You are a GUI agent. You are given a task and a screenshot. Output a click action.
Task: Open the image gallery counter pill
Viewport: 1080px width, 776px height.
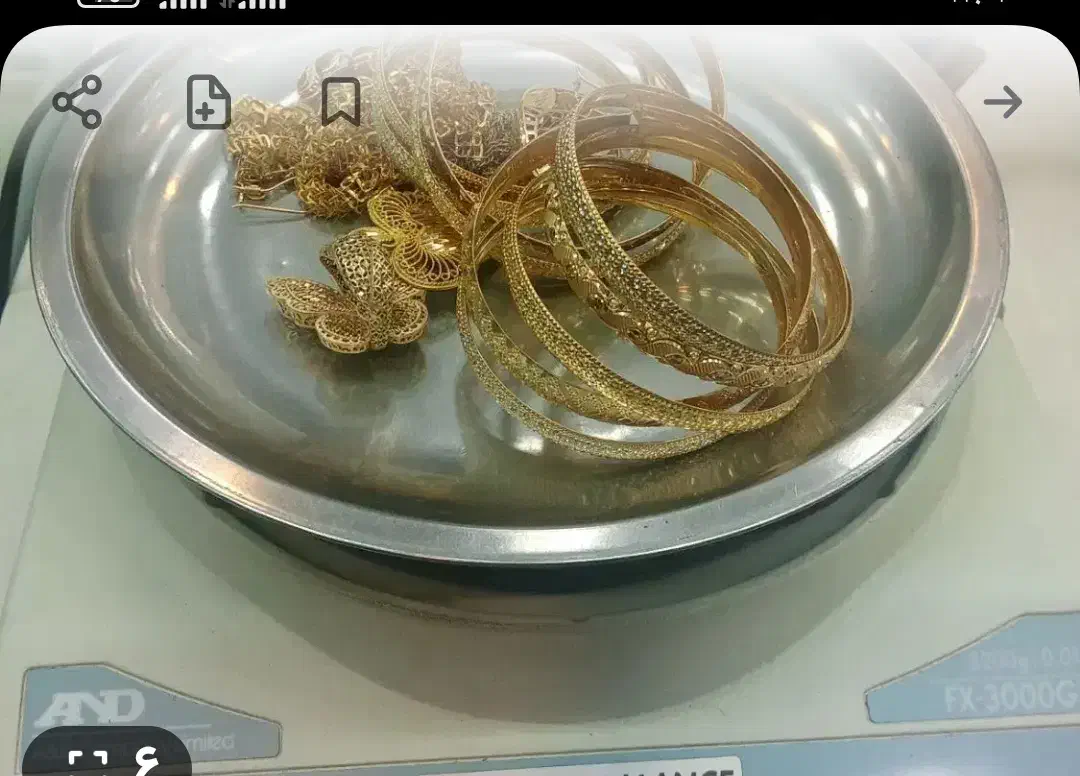(x=105, y=755)
